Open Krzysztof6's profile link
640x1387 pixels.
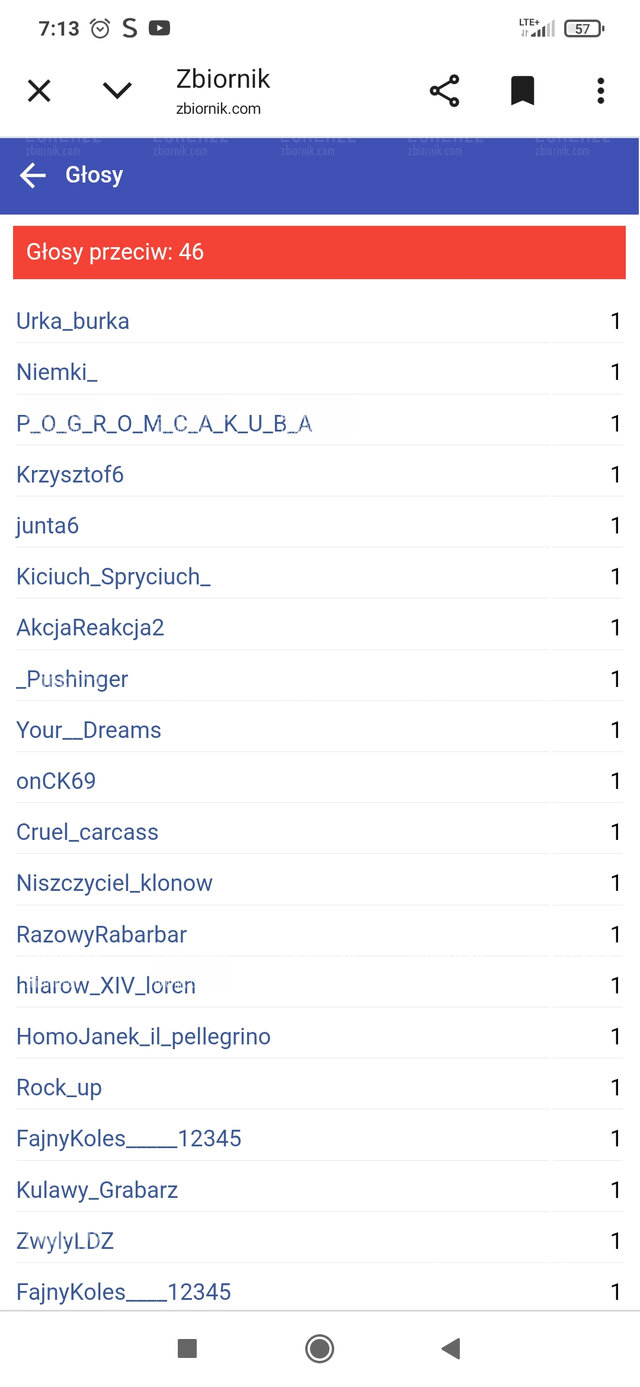coord(70,474)
